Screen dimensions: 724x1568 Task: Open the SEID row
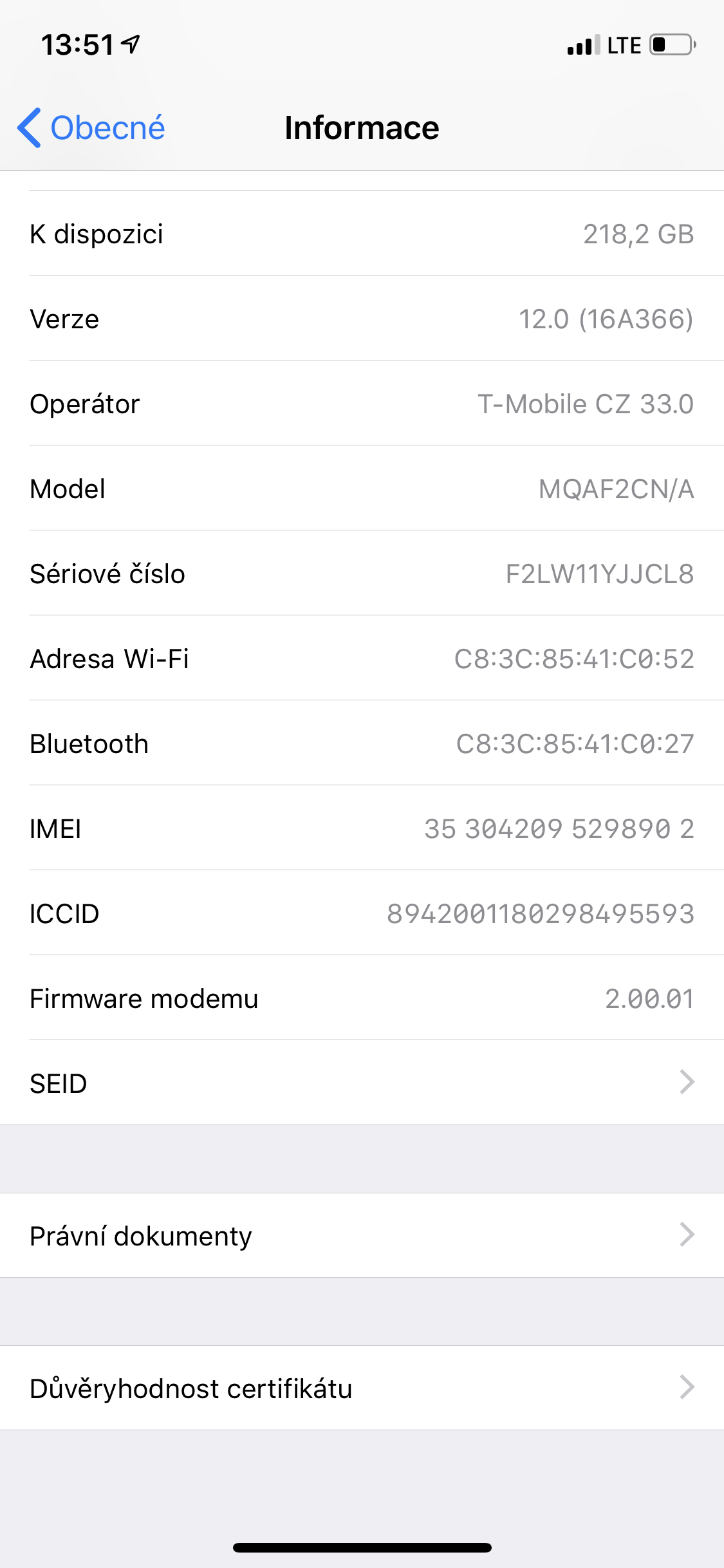pyautogui.click(x=362, y=1083)
